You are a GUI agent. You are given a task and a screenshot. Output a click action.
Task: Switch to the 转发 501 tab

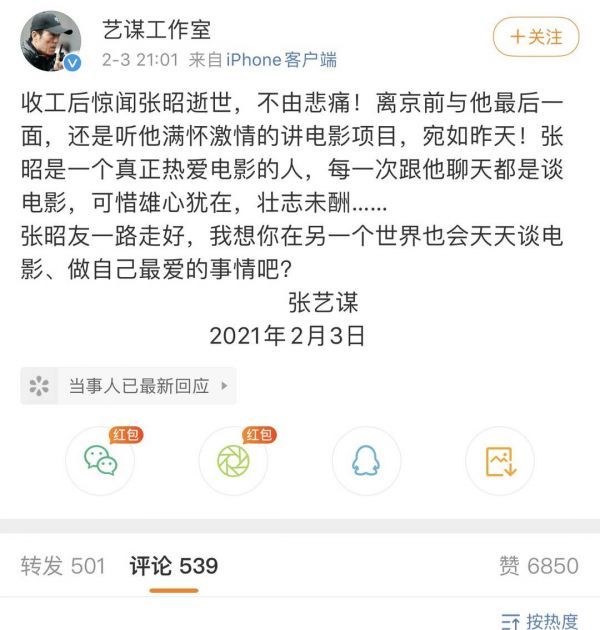click(62, 566)
